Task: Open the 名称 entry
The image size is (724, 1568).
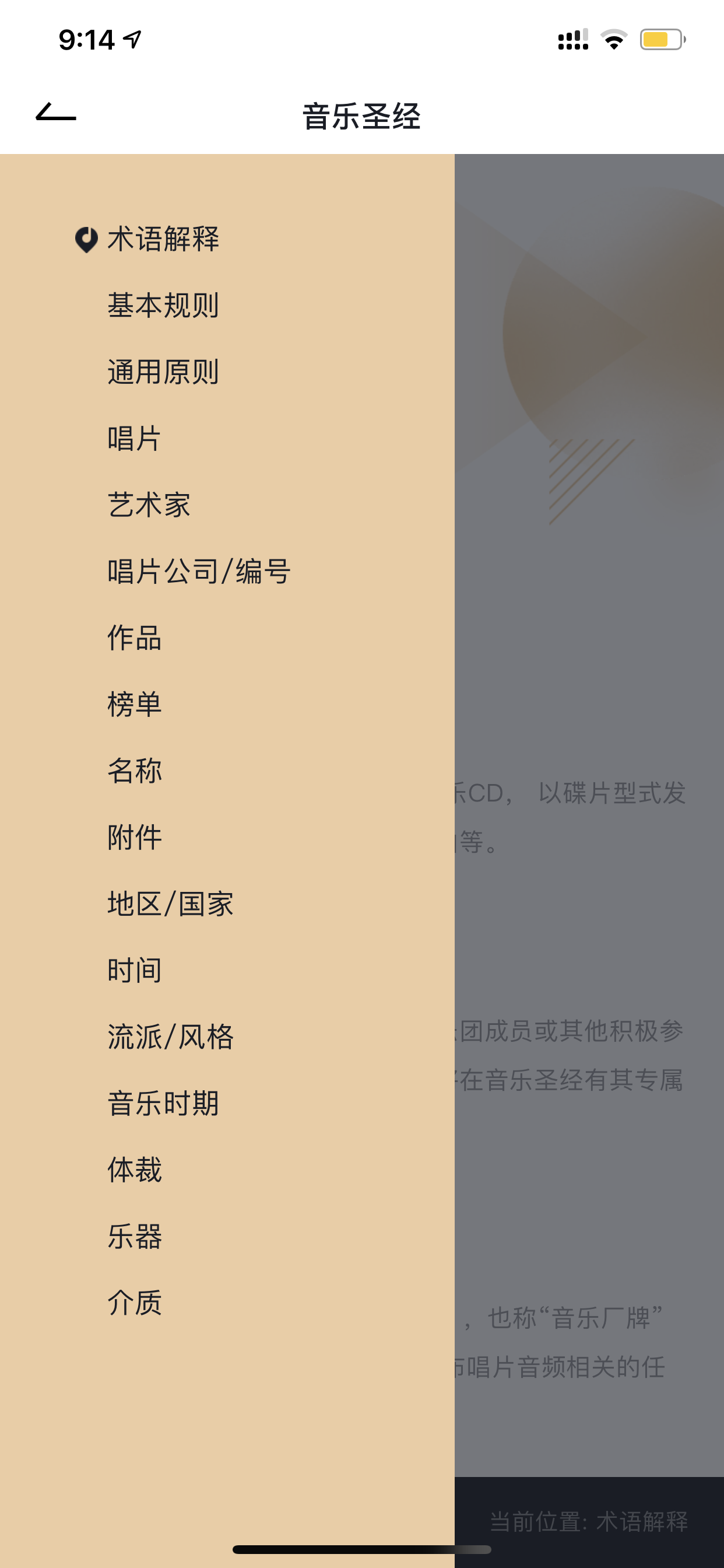Action: point(135,771)
